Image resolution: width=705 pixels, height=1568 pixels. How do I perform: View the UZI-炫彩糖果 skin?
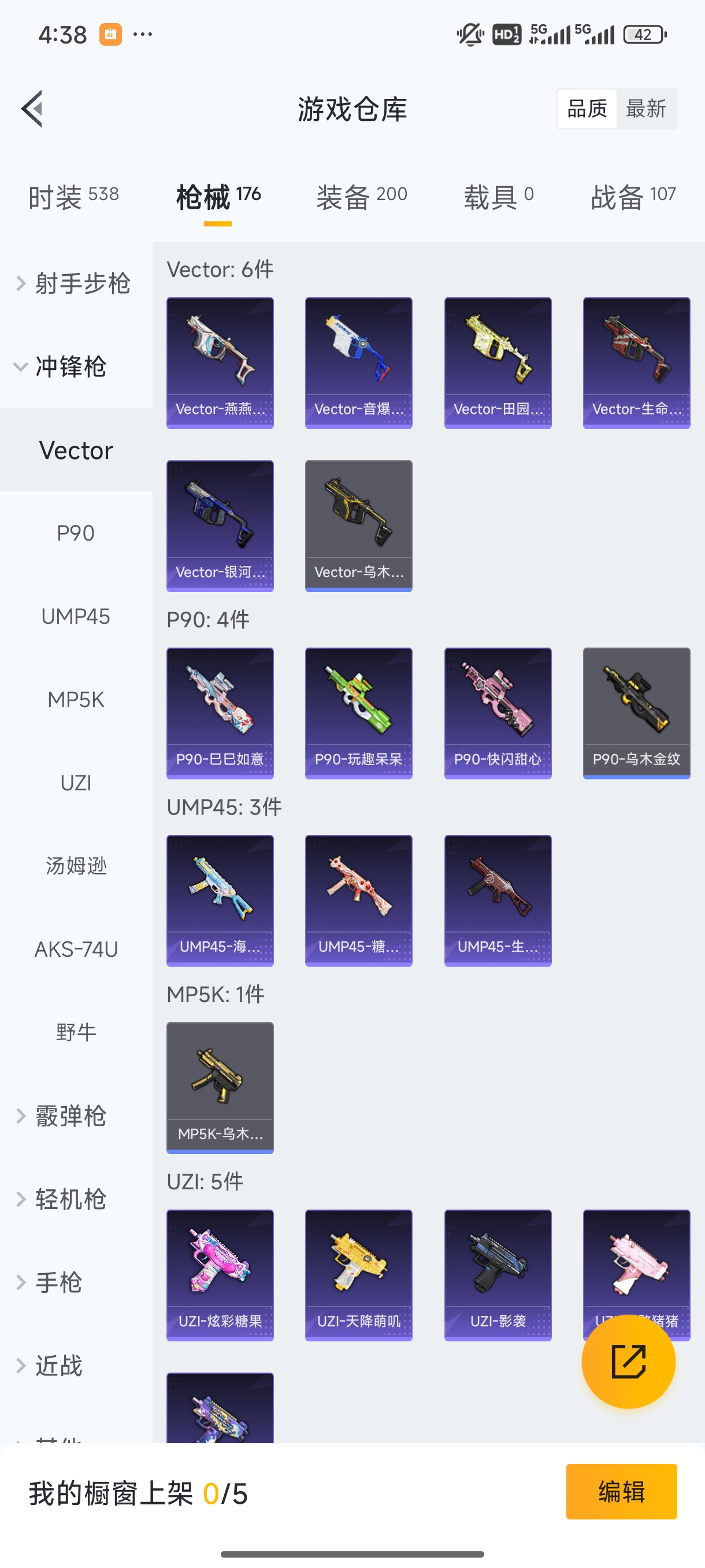coord(220,1275)
